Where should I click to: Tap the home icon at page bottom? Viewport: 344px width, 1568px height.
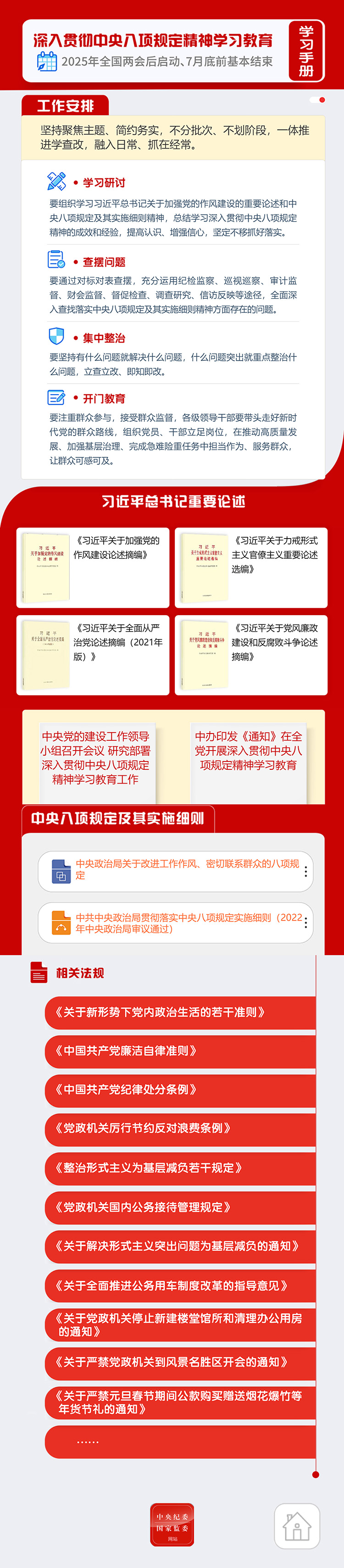tap(297, 1525)
